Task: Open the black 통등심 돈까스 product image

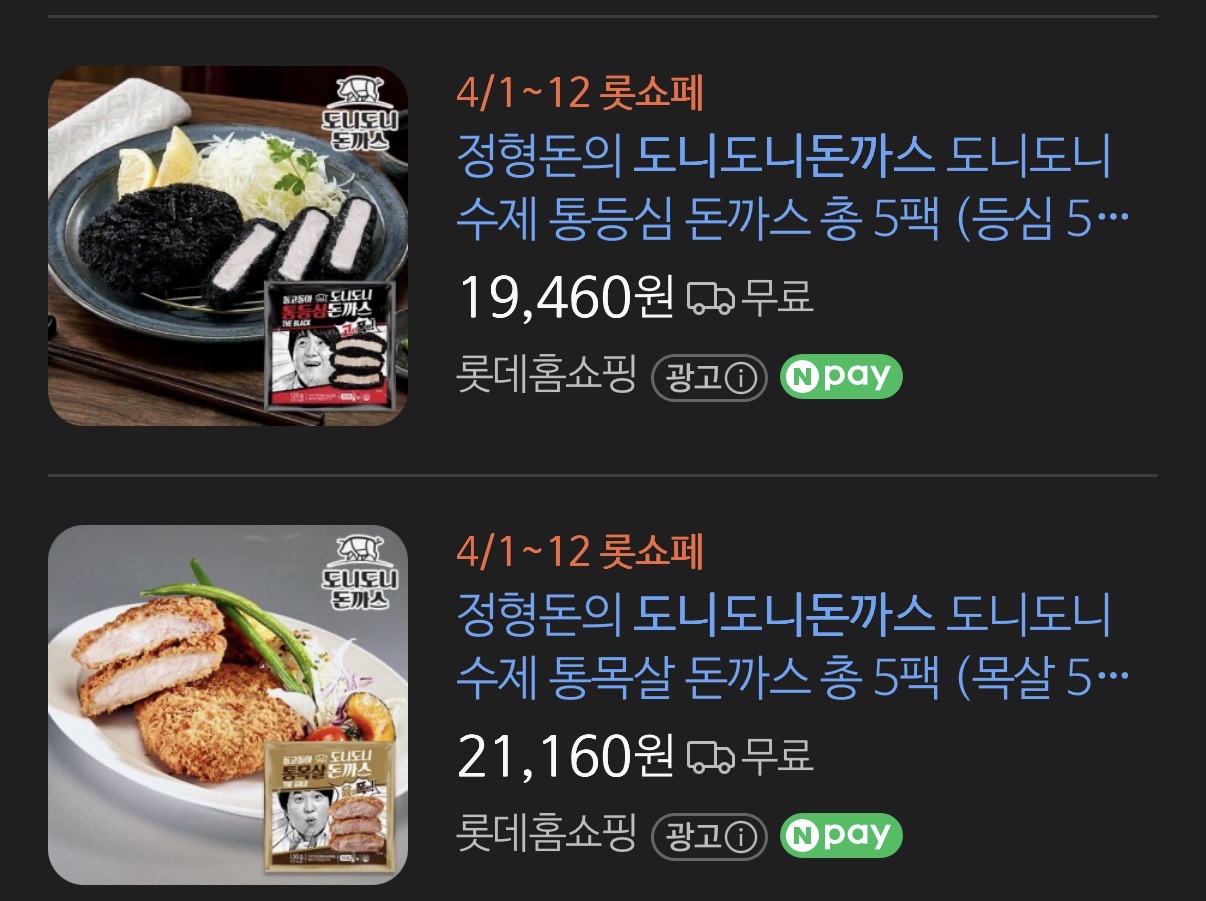Action: 228,246
